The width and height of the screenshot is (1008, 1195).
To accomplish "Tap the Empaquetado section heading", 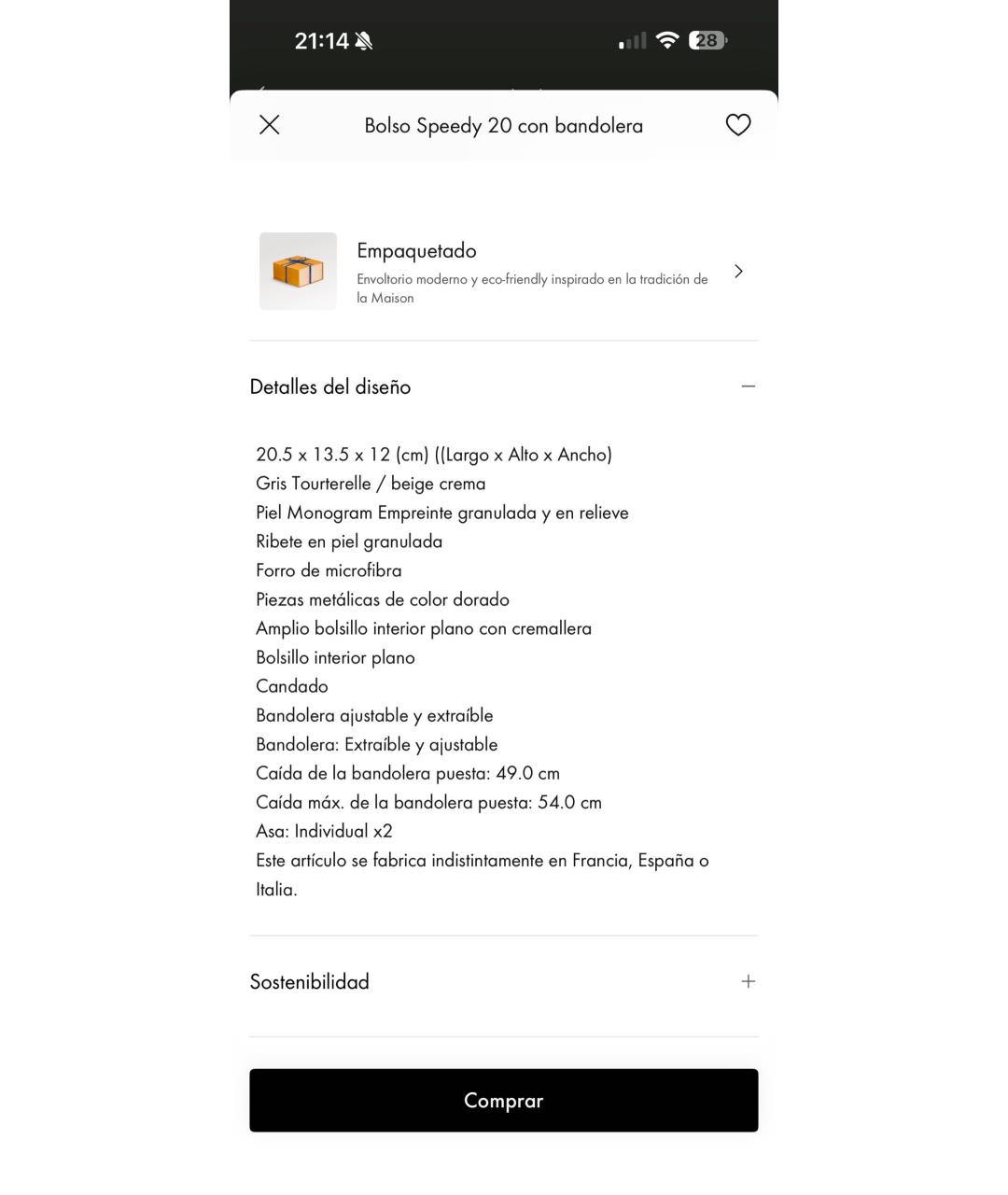I will coord(416,250).
